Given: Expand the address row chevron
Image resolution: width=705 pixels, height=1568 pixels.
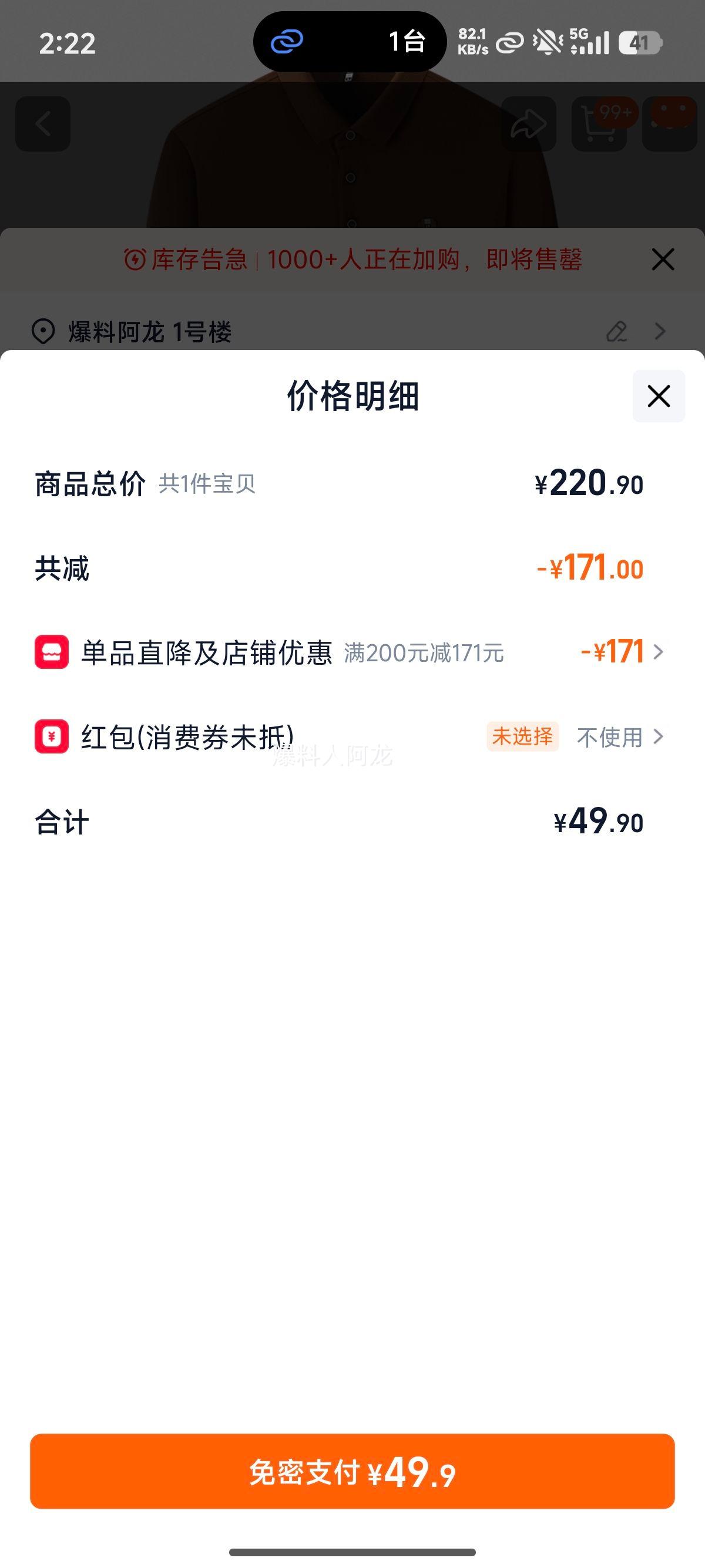Looking at the screenshot, I should [660, 332].
